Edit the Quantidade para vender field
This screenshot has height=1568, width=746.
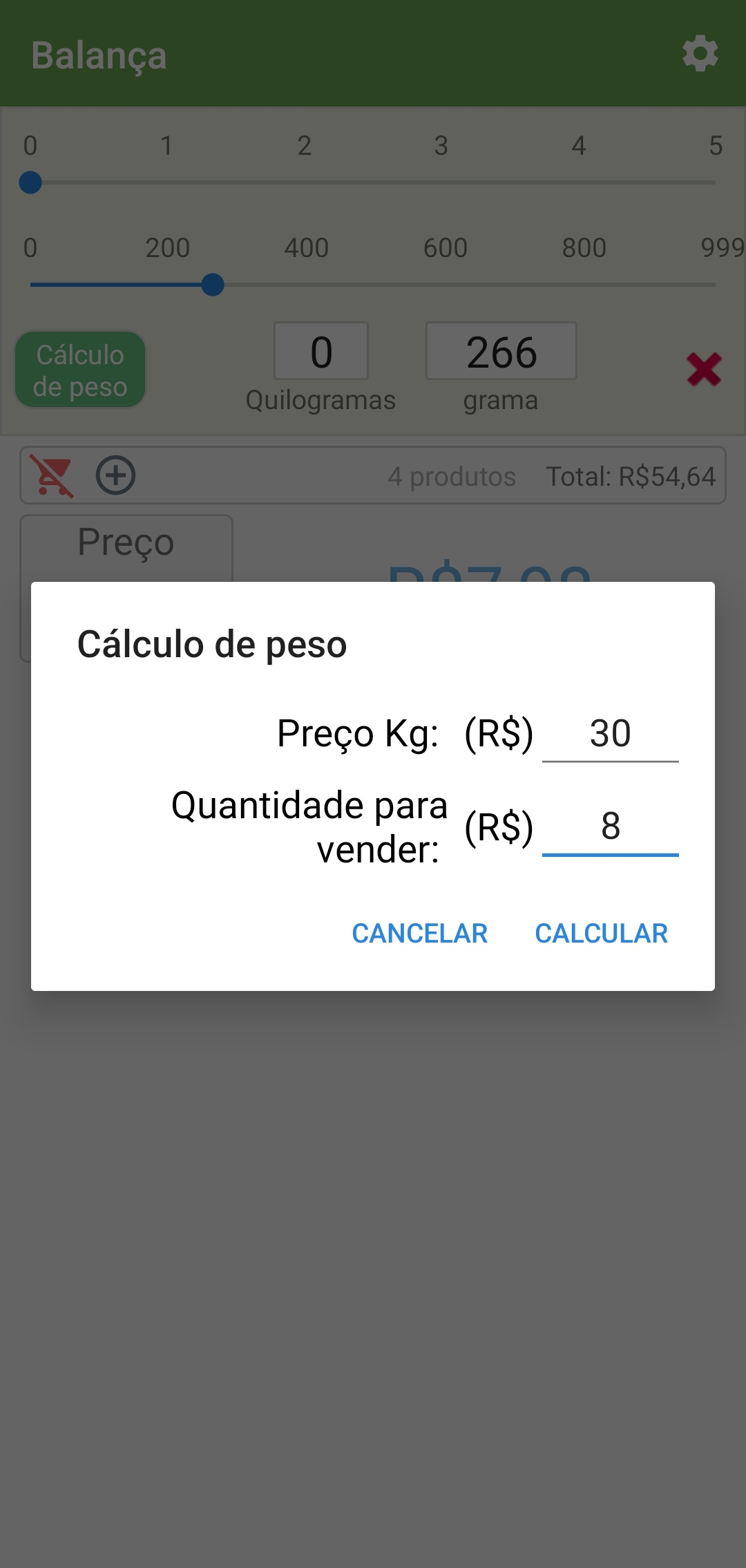[x=610, y=826]
